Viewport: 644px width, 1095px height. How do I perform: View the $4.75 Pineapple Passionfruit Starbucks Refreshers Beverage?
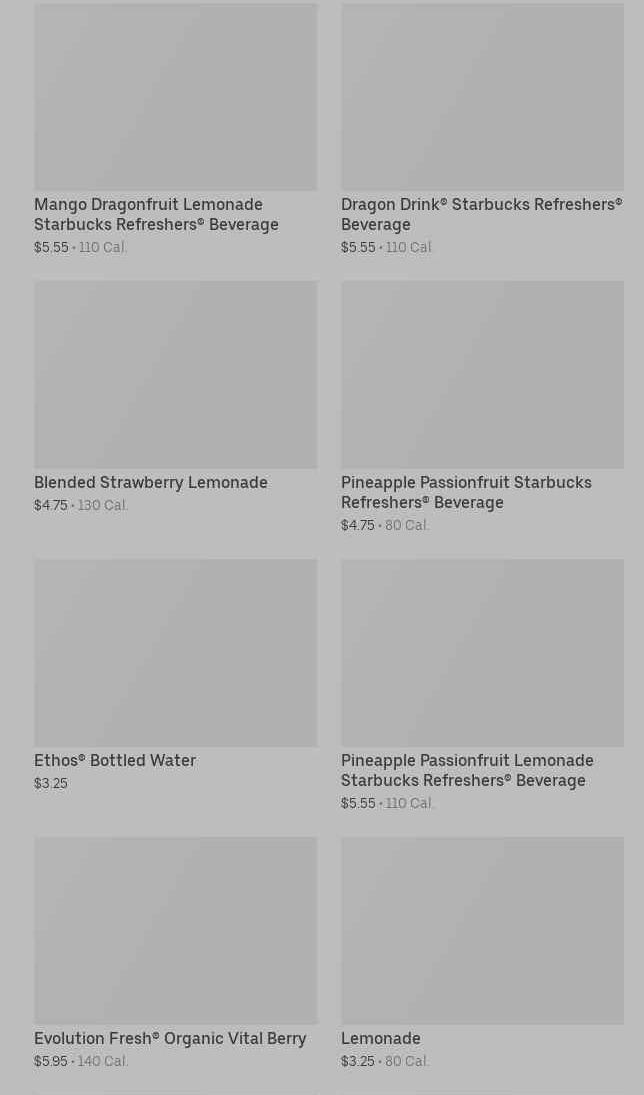point(482,407)
